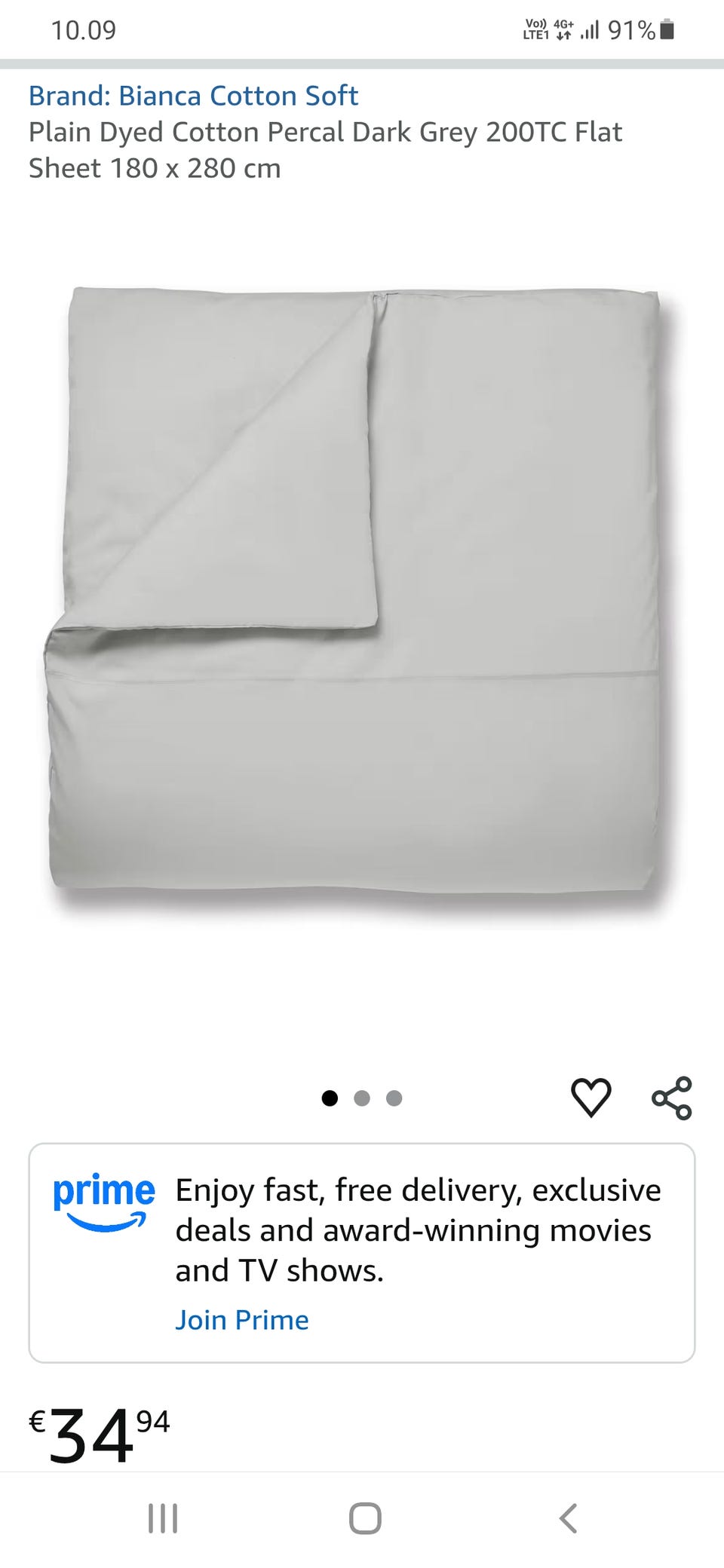This screenshot has height=1568, width=724.
Task: Open recent apps from the navigation bar
Action: click(163, 1518)
